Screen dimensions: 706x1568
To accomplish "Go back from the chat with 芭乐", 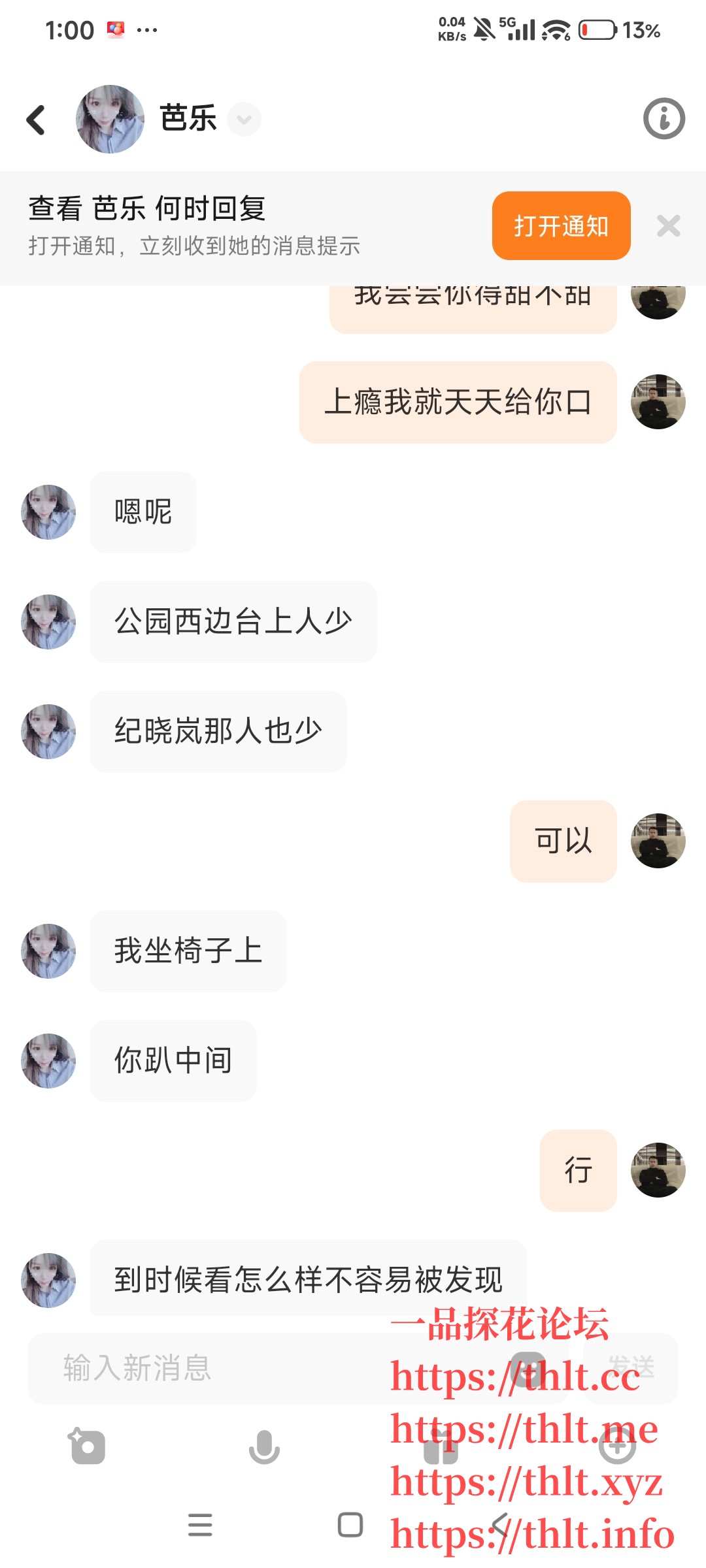I will click(x=36, y=120).
